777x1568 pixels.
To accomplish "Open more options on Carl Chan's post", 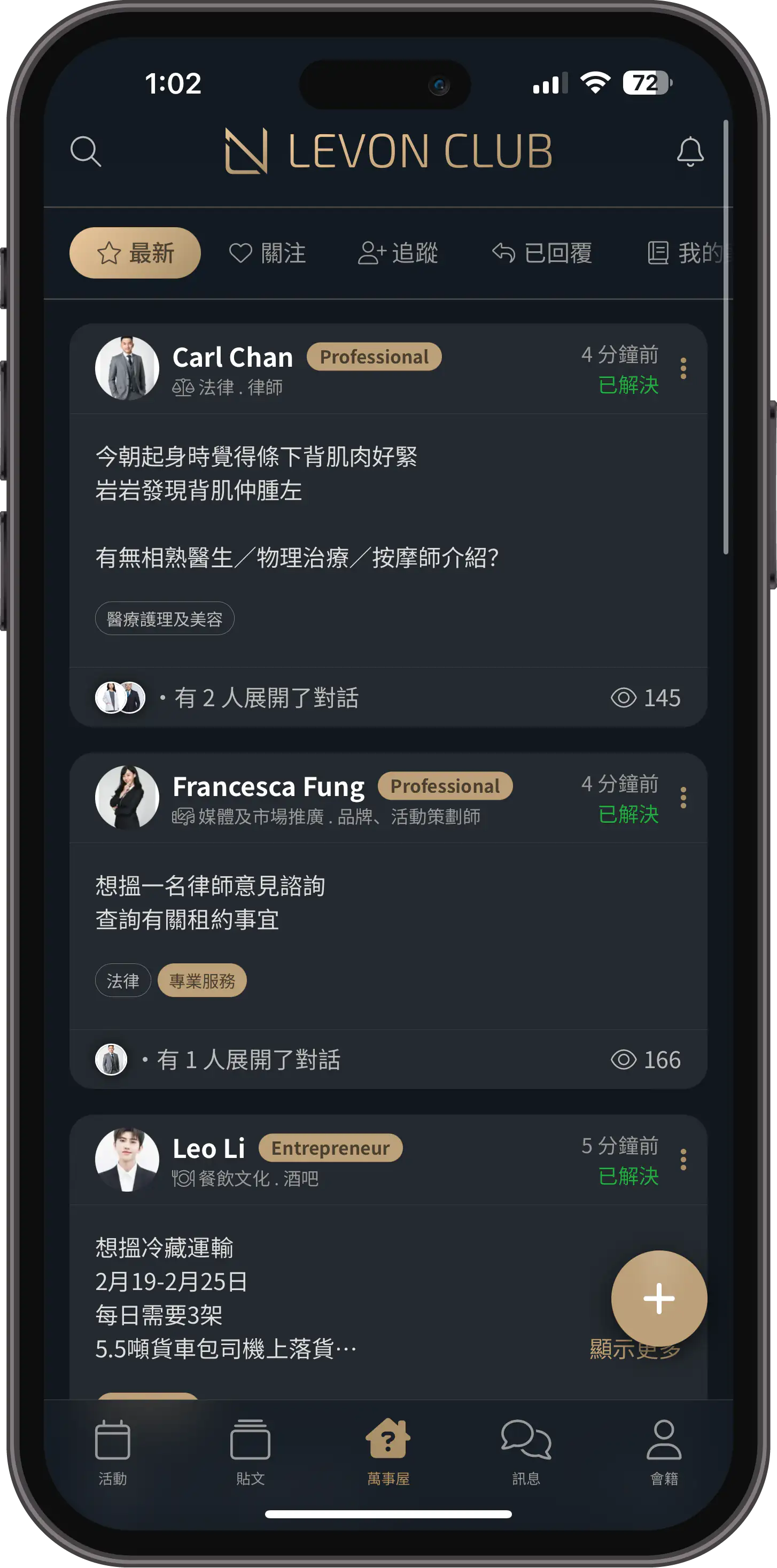I will click(x=683, y=369).
